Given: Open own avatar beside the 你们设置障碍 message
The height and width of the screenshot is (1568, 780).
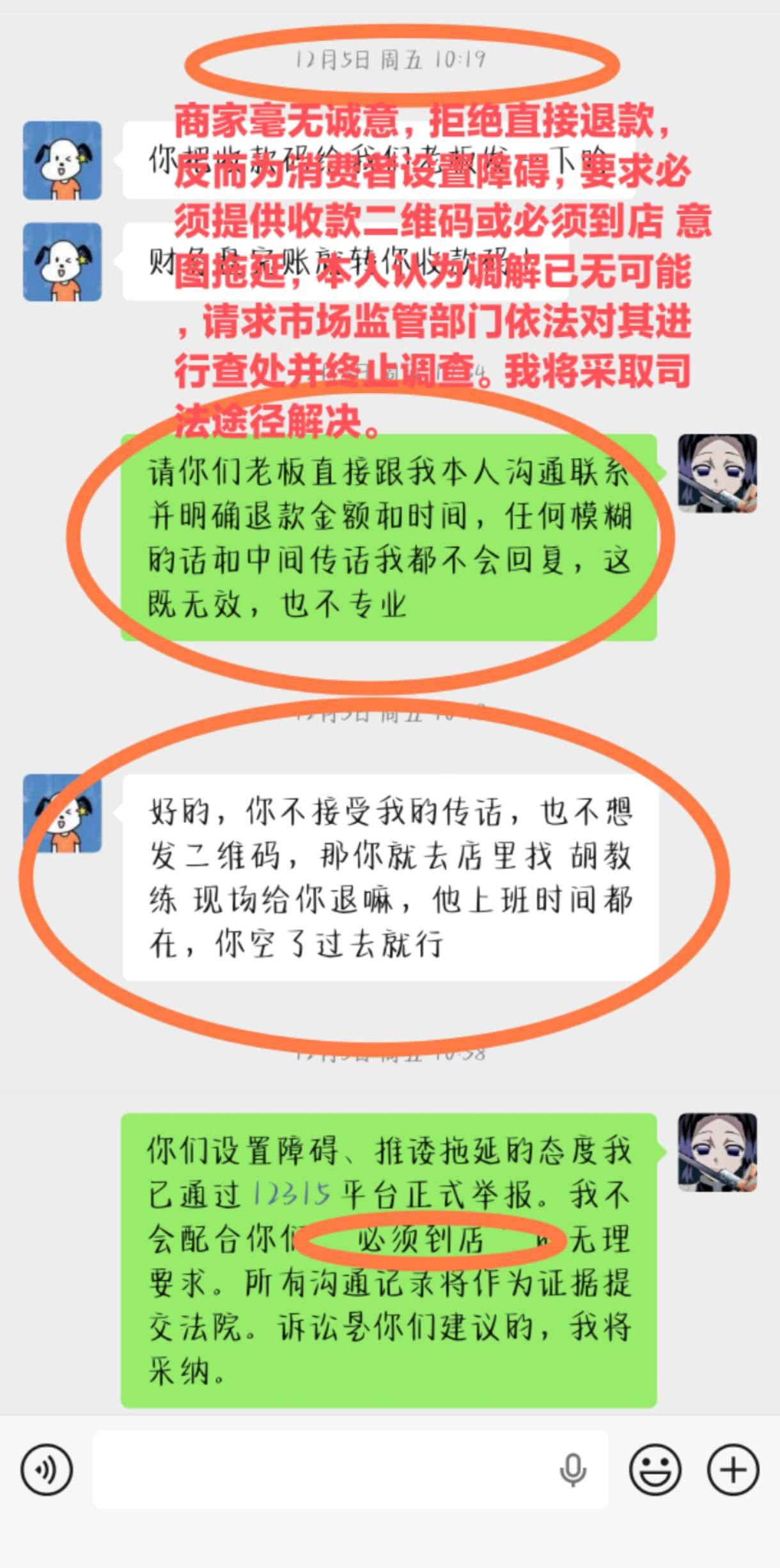Looking at the screenshot, I should [717, 1152].
